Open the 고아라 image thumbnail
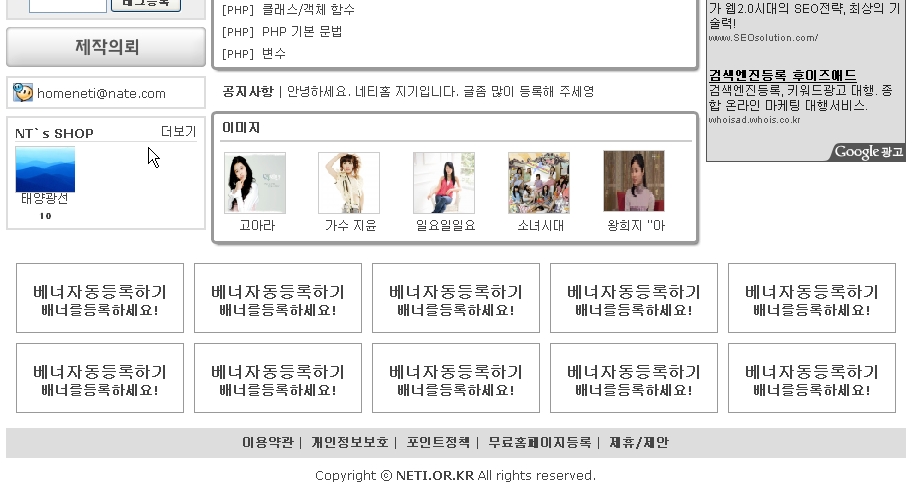This screenshot has height=496, width=913. click(255, 183)
